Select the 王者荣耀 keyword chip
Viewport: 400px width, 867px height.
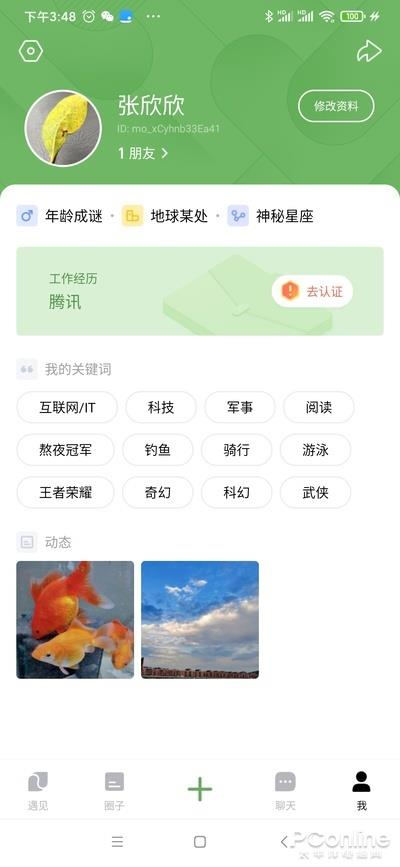pos(65,493)
